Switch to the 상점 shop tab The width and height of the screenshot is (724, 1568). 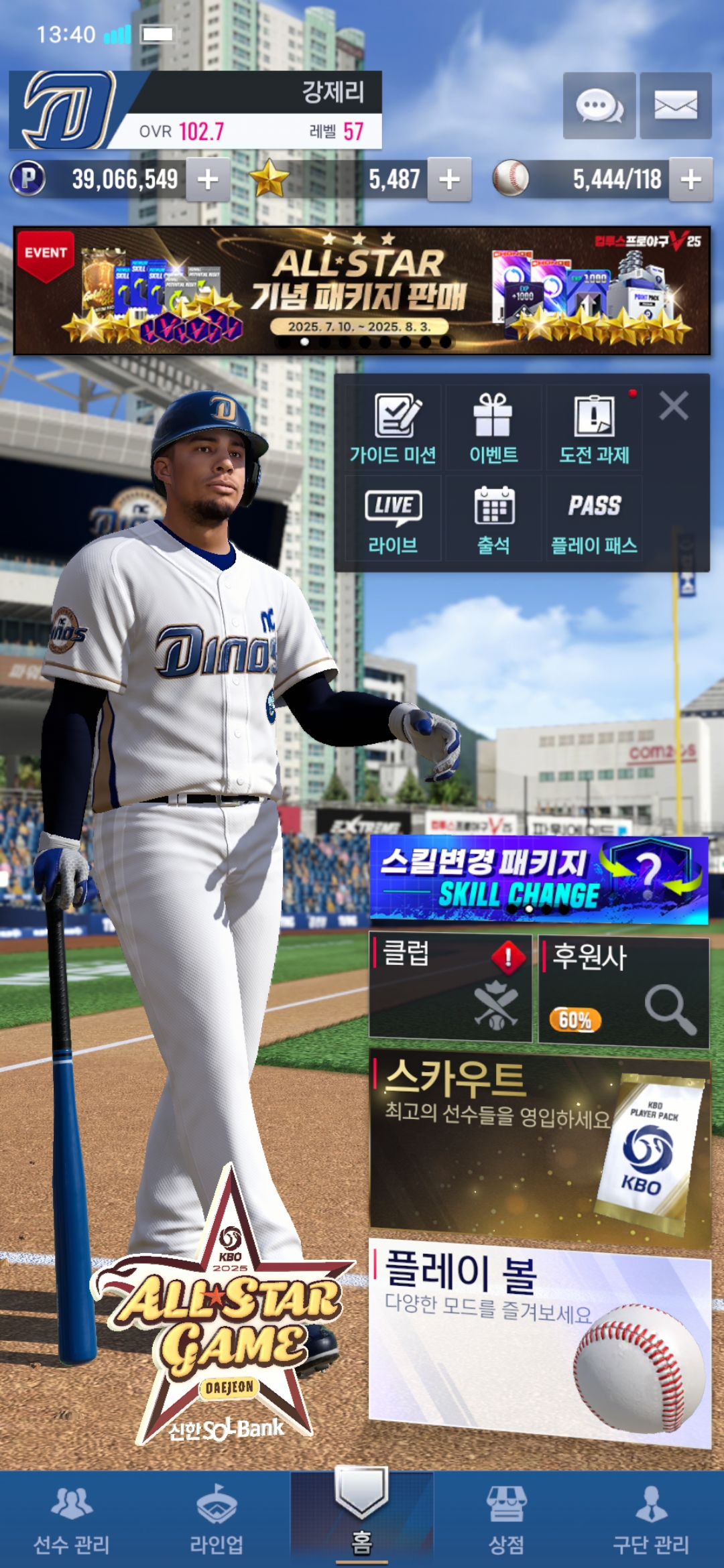click(x=506, y=1520)
